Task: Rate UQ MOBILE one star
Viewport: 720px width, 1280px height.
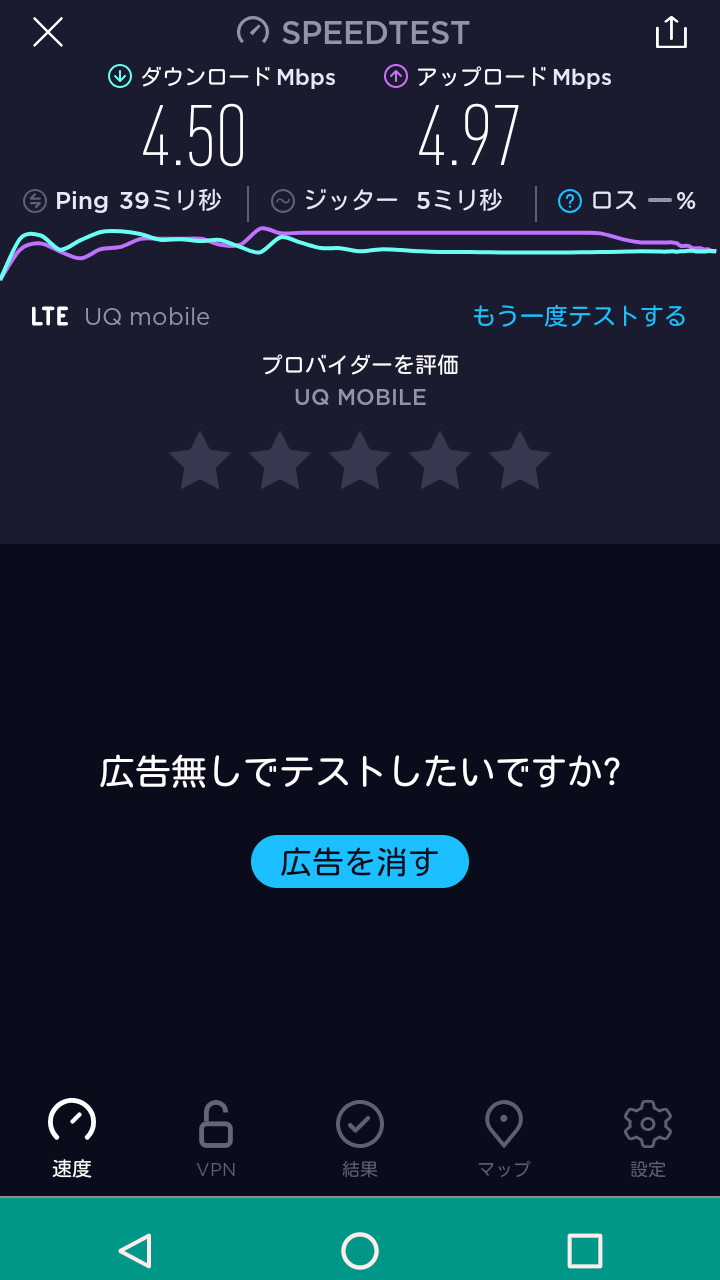Action: point(200,460)
